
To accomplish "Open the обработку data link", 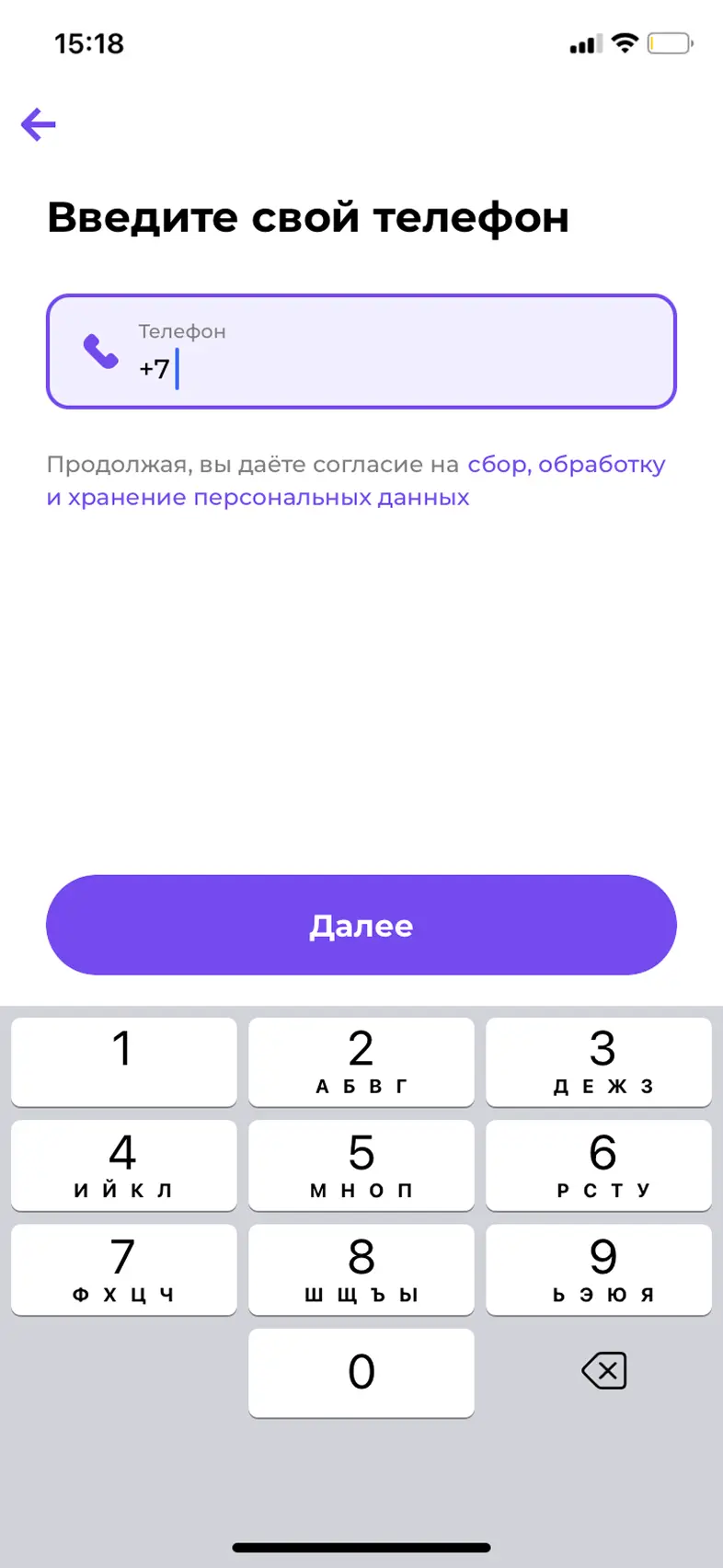I will (602, 464).
